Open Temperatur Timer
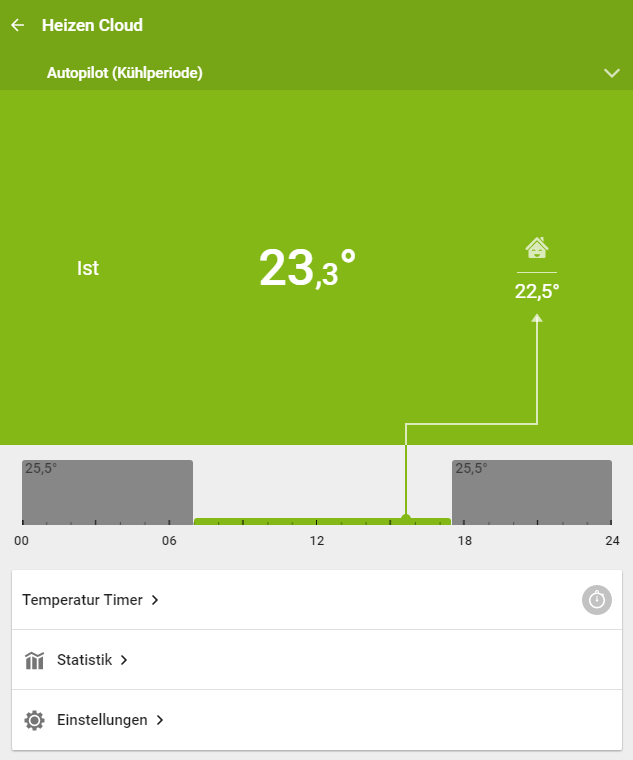 click(91, 600)
